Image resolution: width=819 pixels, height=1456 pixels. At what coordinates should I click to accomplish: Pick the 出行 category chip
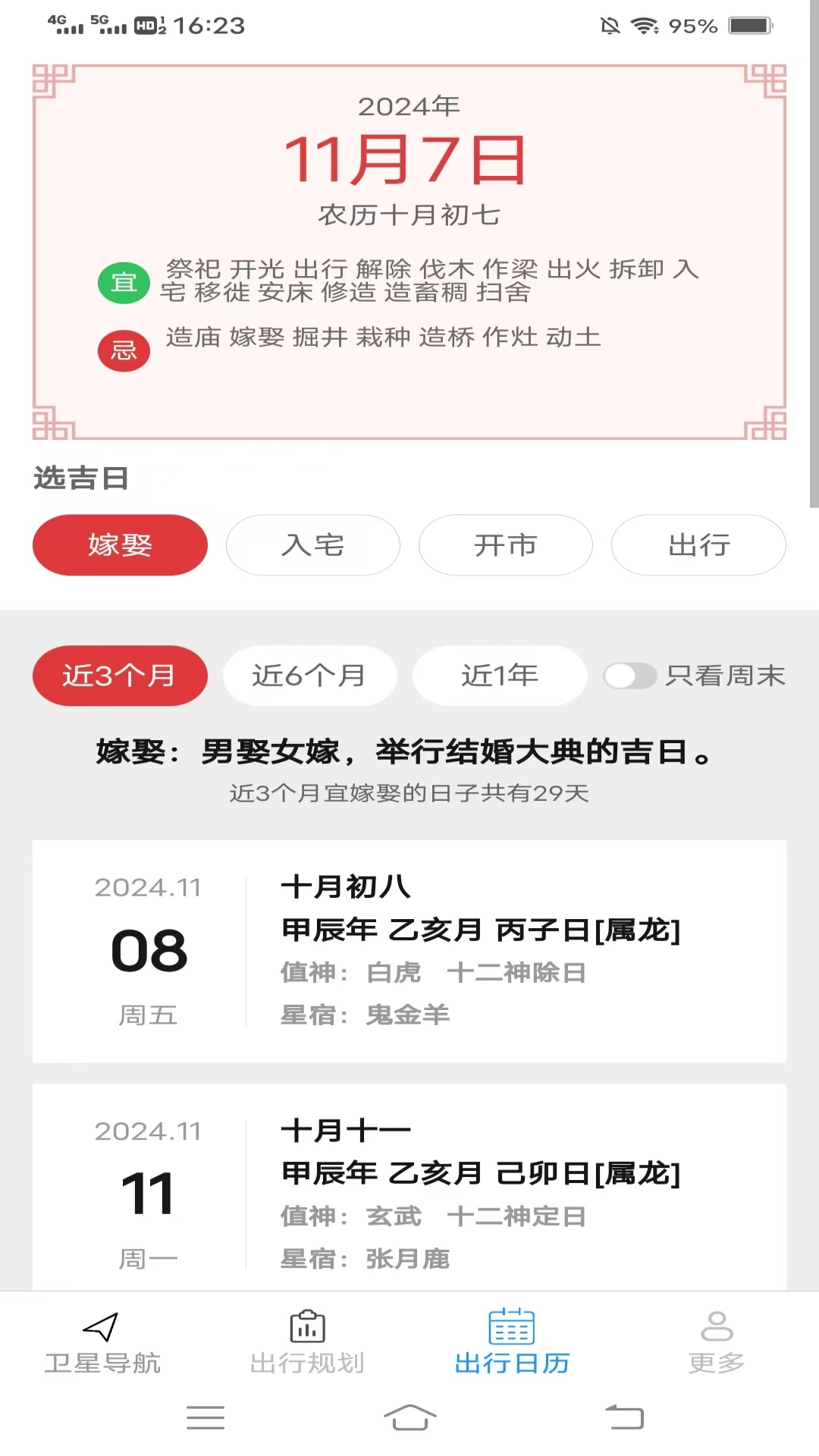click(x=698, y=544)
